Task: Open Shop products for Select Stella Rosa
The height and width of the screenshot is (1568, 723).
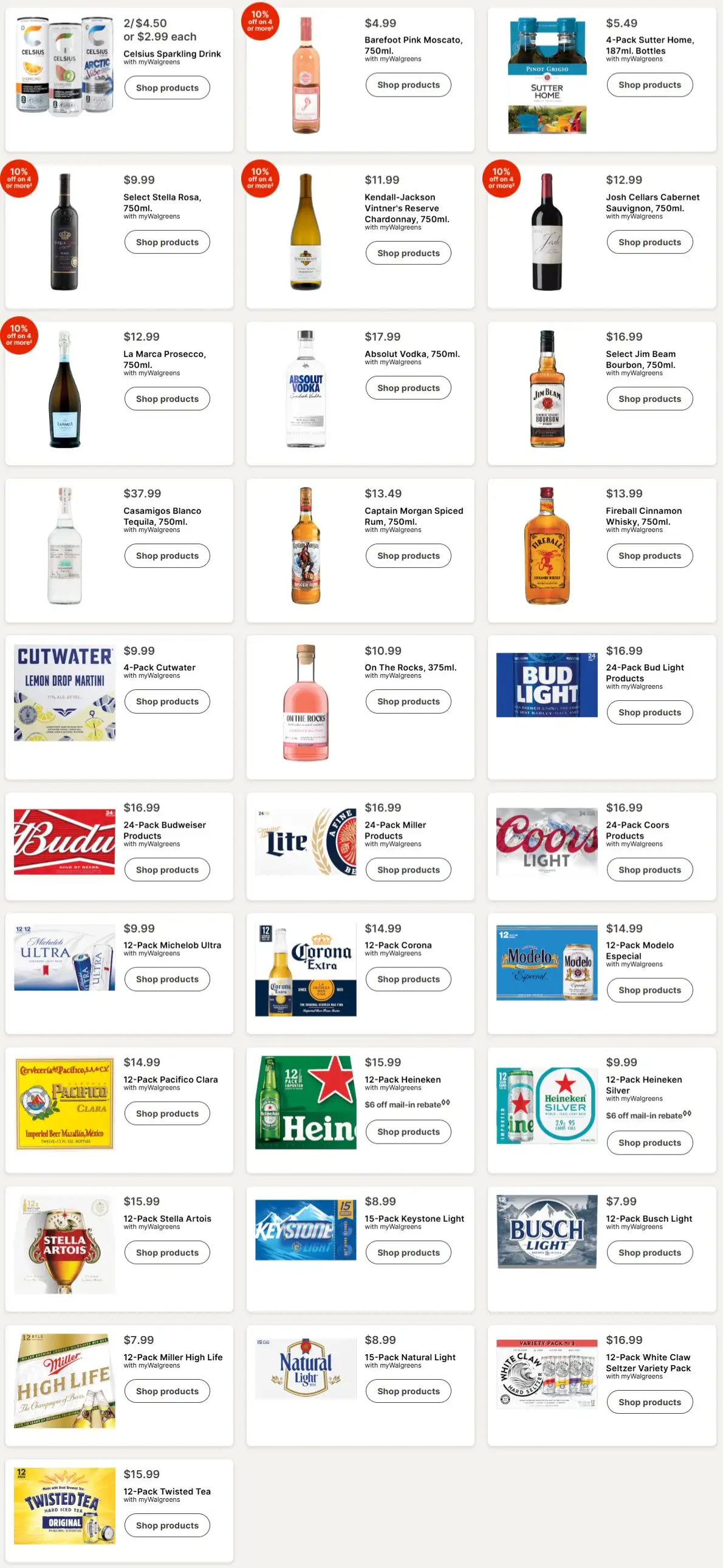Action: [x=167, y=242]
